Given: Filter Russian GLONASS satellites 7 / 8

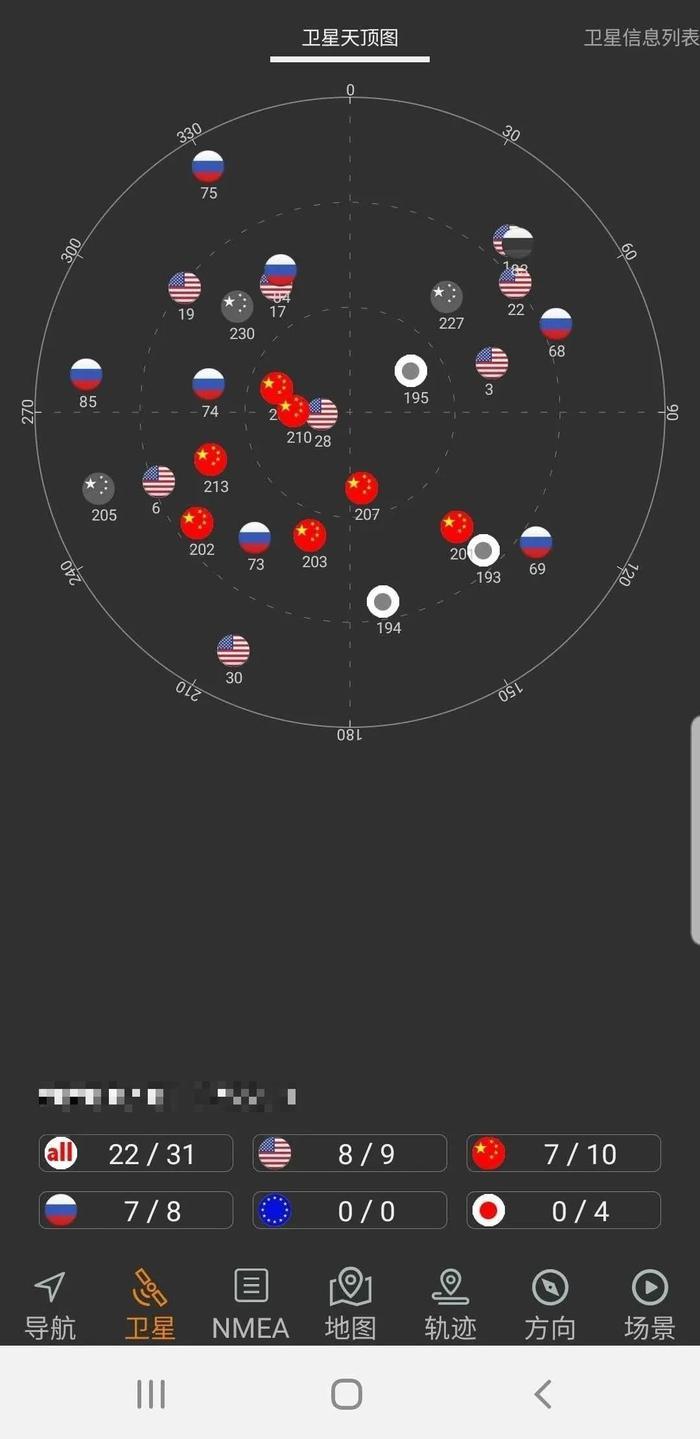Looking at the screenshot, I should 136,1210.
